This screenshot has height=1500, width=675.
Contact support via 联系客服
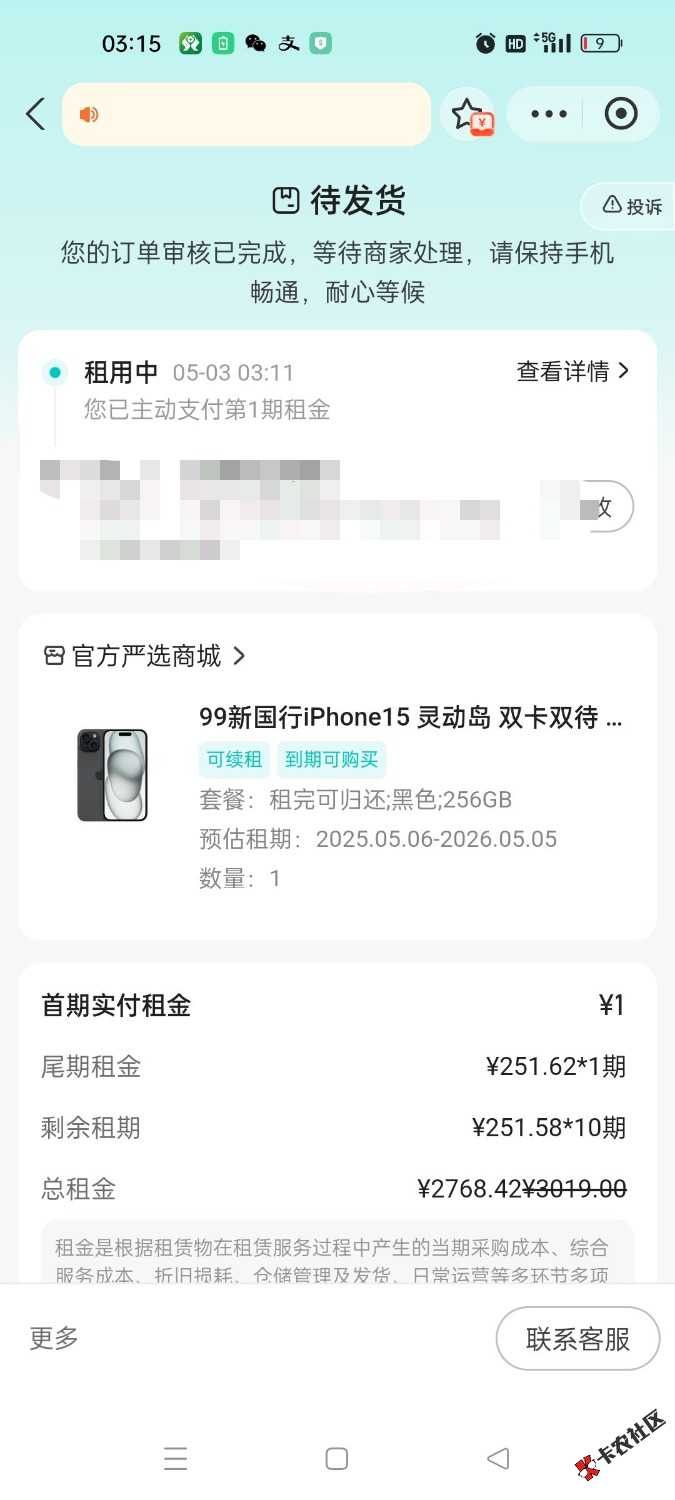click(x=577, y=1338)
